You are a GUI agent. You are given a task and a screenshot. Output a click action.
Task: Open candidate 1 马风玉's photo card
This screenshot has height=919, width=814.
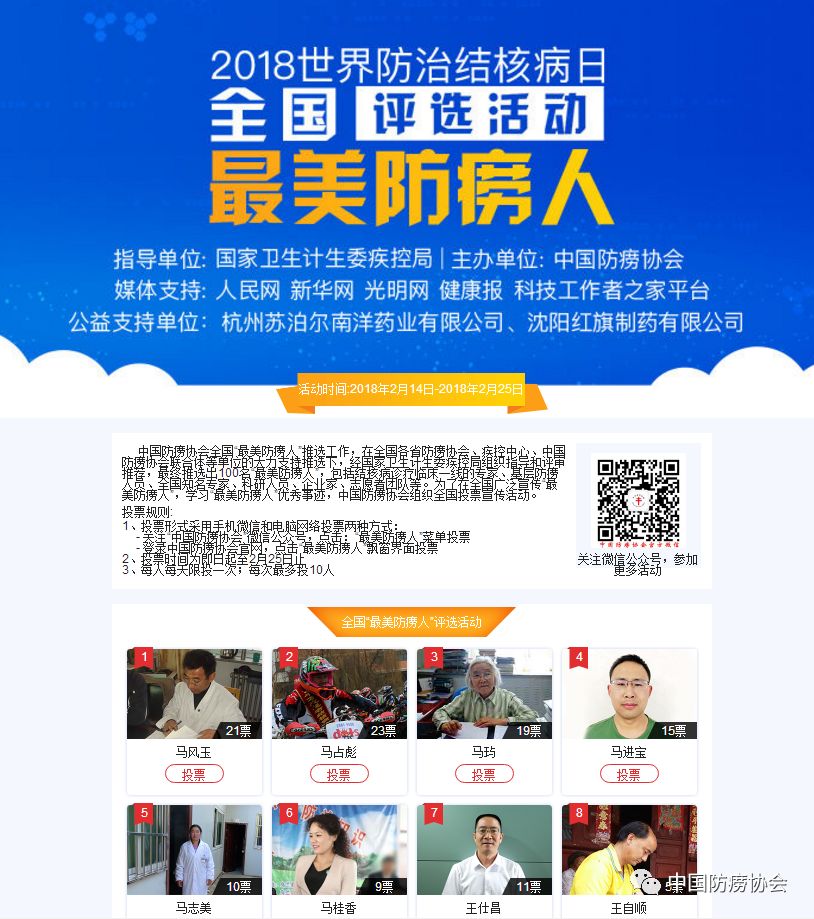[194, 694]
